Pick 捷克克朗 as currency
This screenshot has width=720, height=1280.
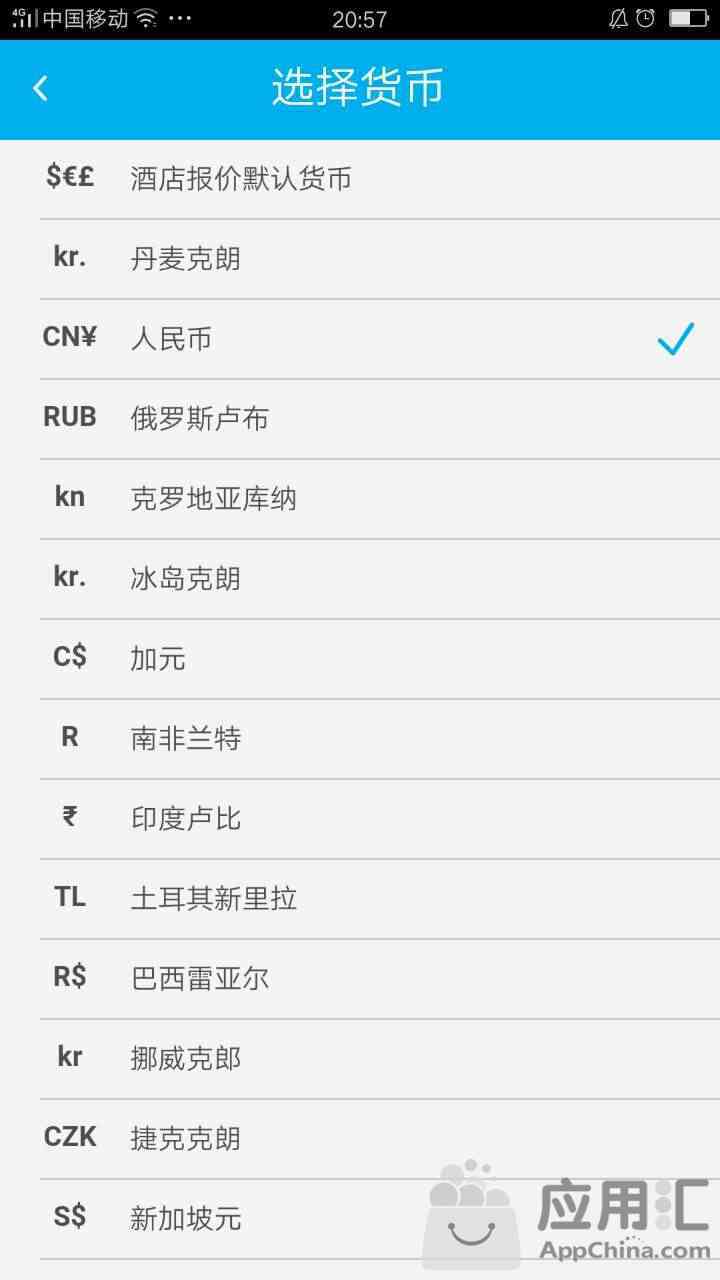360,1139
